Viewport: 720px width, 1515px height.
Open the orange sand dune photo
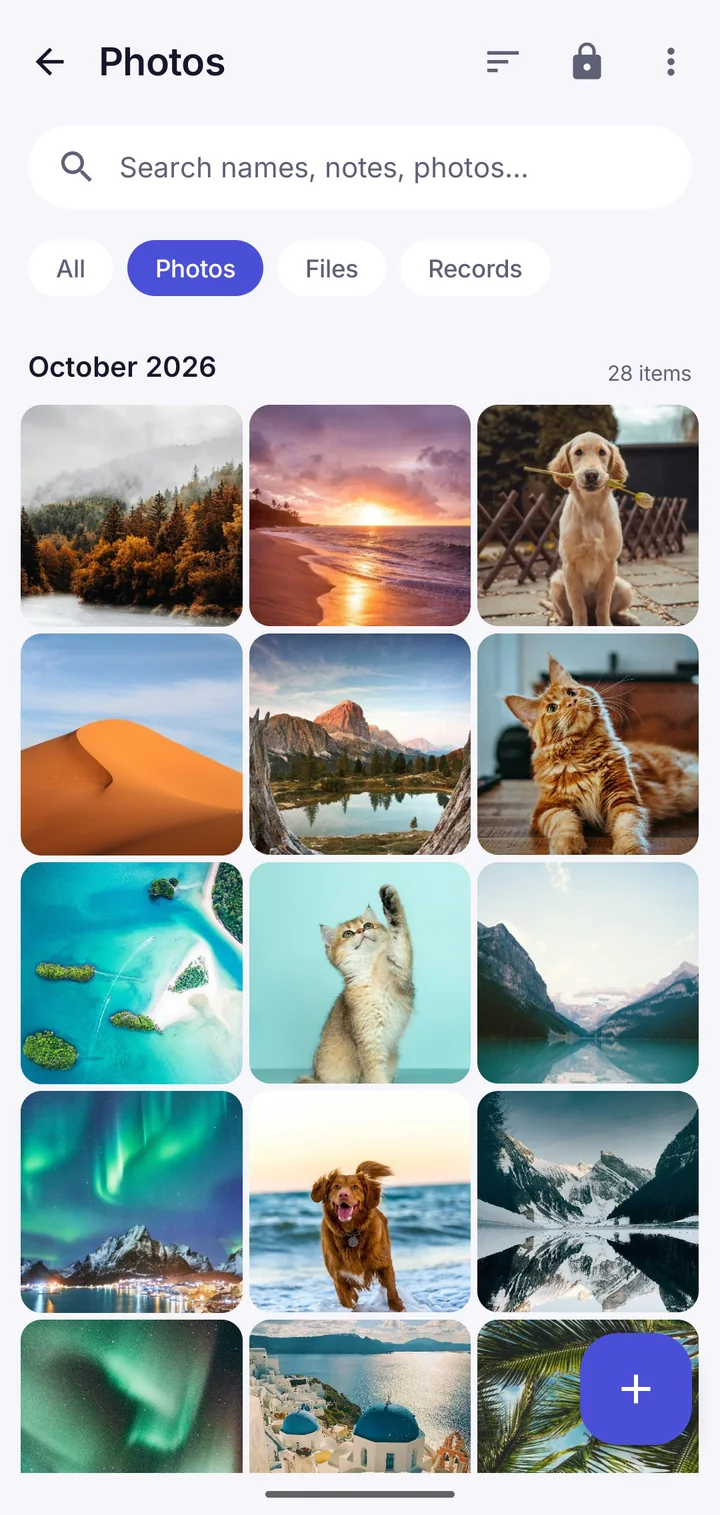[x=132, y=744]
